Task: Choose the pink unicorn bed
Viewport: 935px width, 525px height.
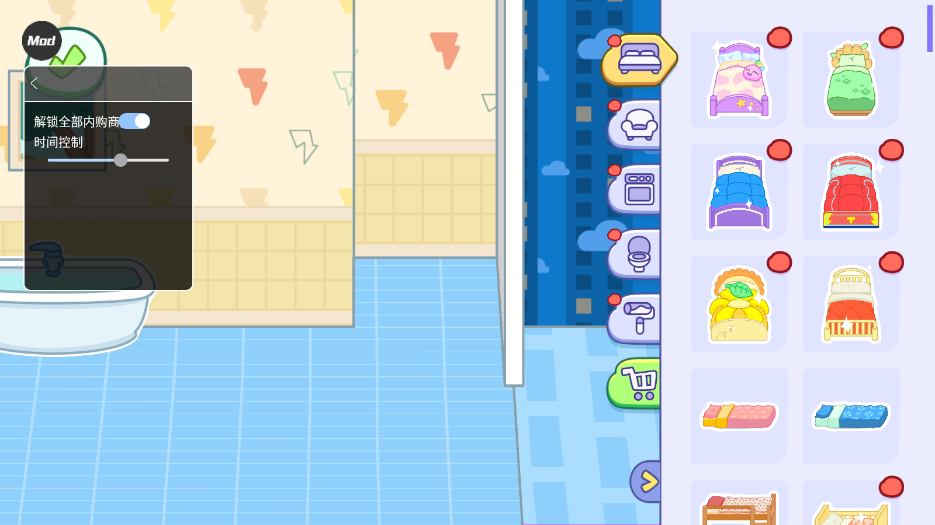Action: coord(738,80)
